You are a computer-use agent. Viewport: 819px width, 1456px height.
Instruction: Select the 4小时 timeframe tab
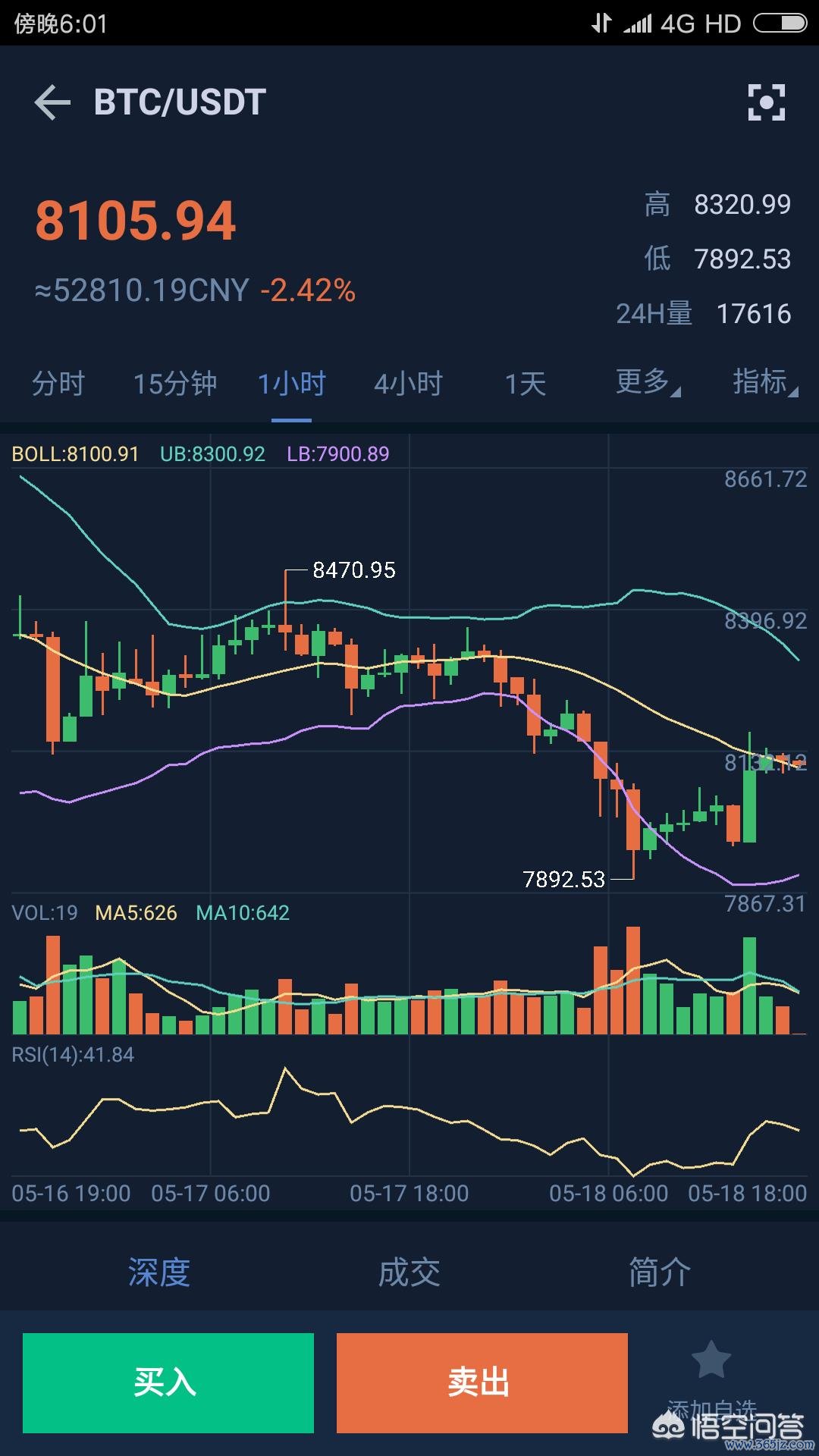point(407,384)
